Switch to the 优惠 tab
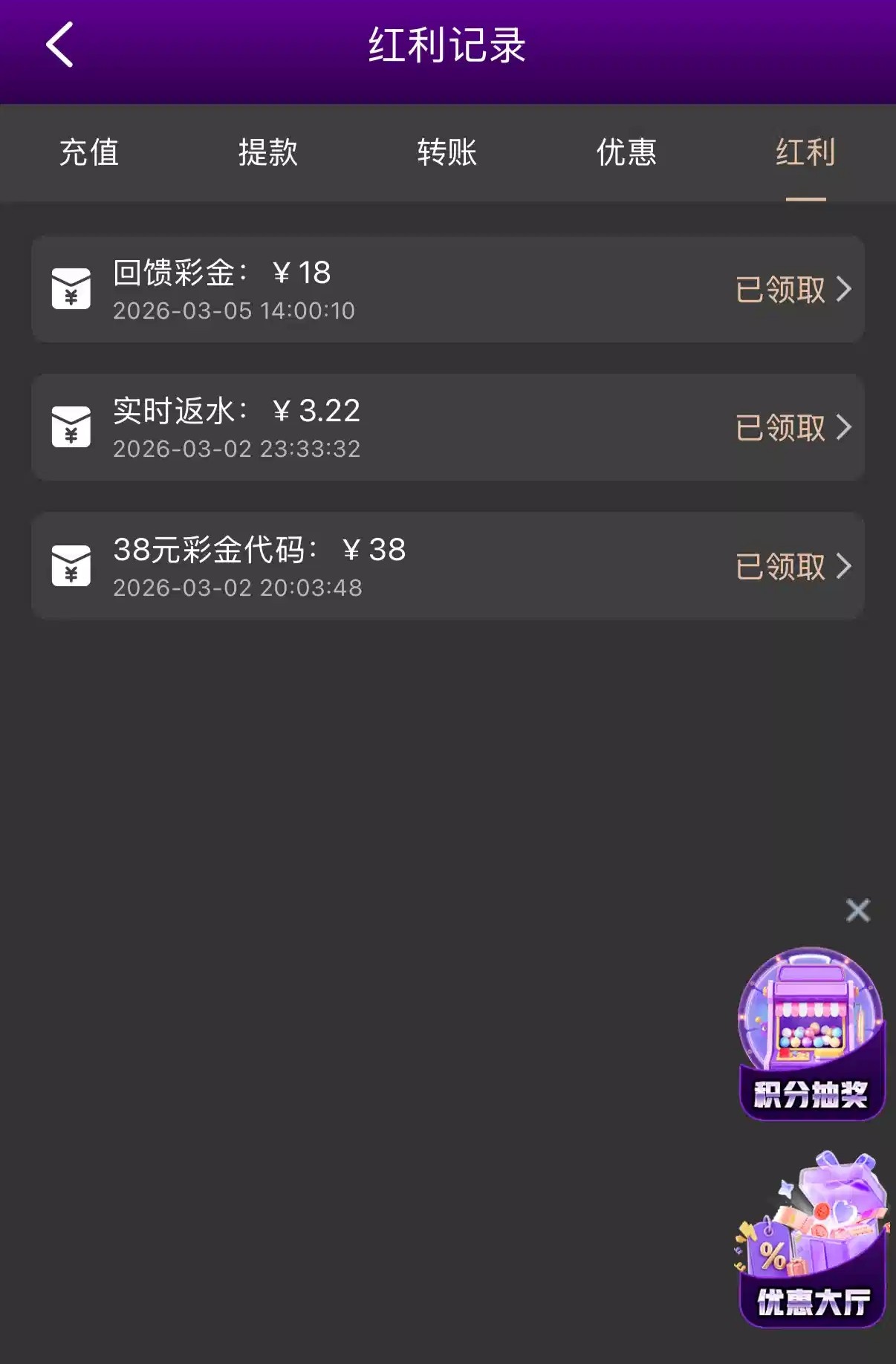Viewport: 896px width, 1364px height. [626, 153]
